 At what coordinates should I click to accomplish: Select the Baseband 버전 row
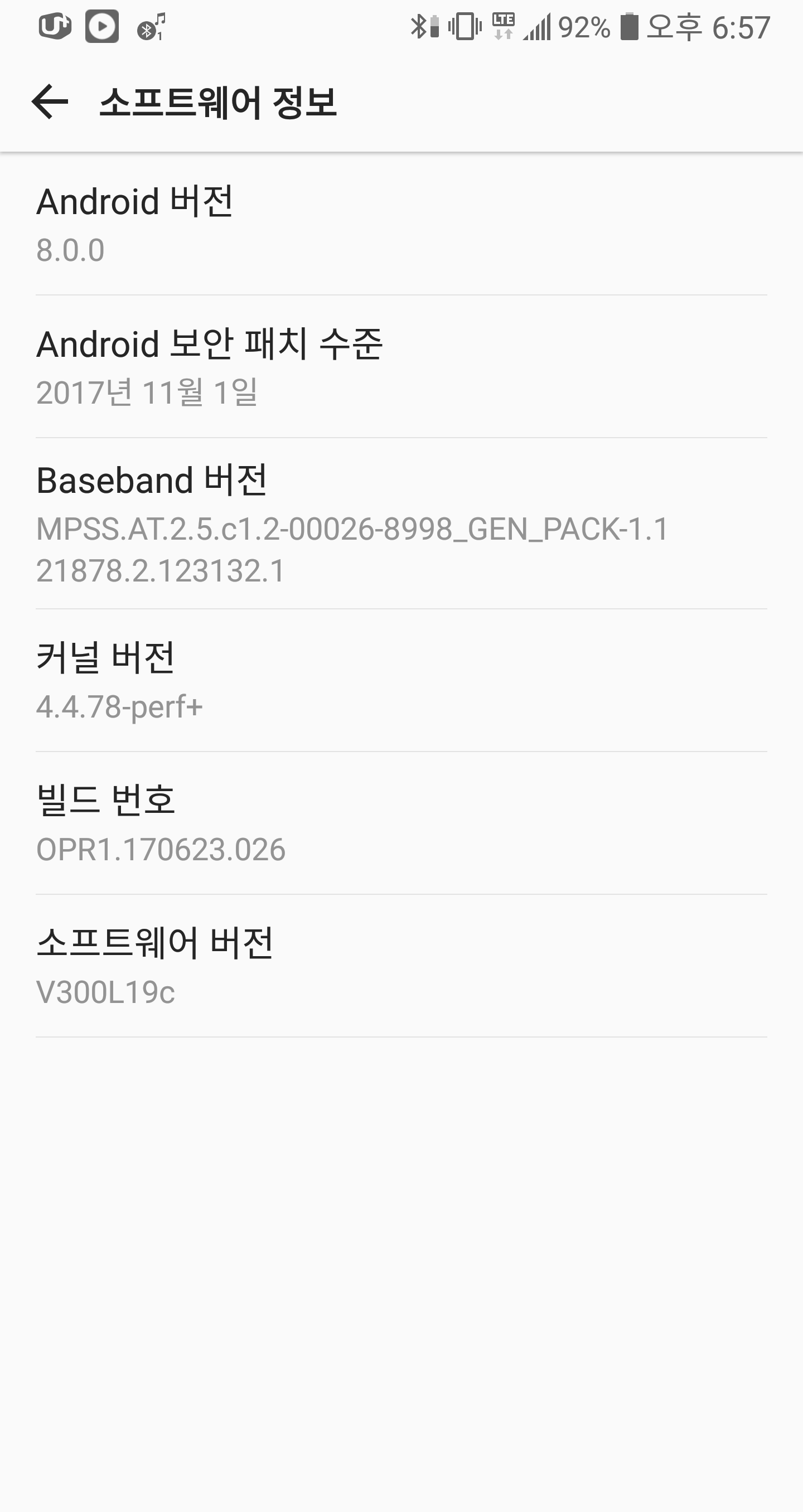401,524
